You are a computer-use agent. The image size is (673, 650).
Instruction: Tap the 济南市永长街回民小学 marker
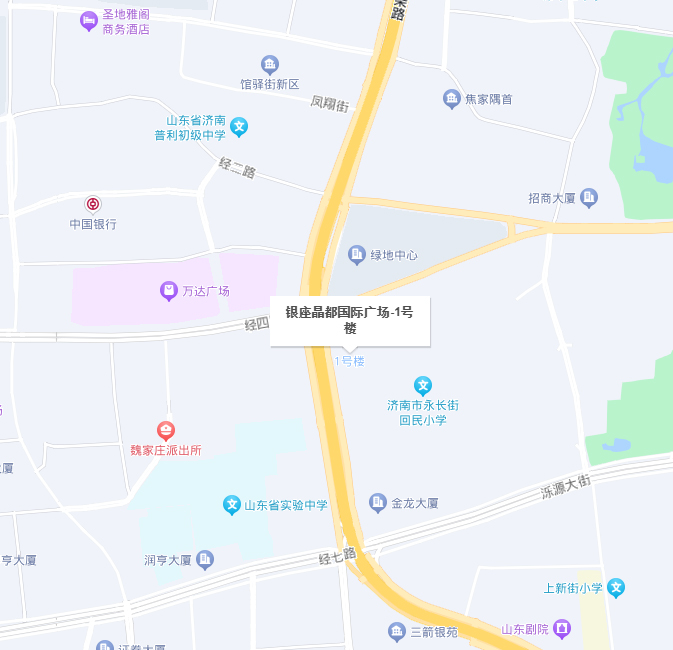click(423, 385)
